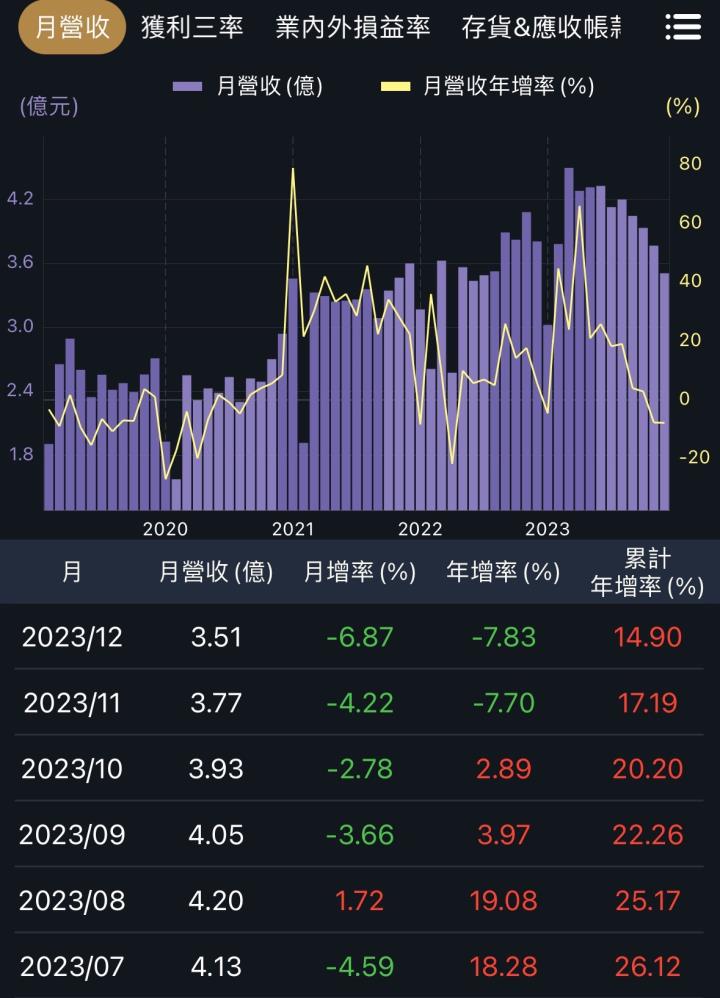Switch to the 獲利三率 tab

[x=196, y=29]
